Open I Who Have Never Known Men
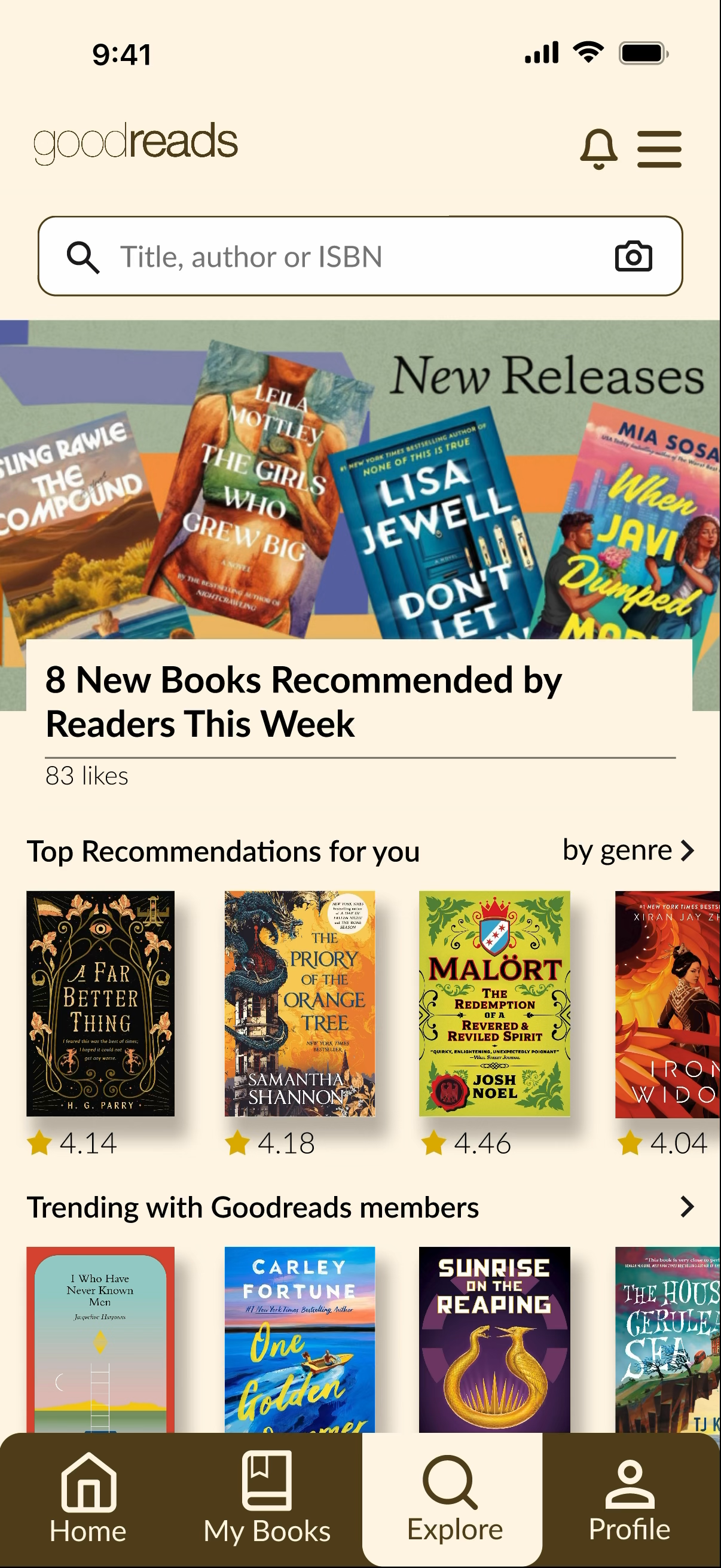 (x=100, y=1339)
